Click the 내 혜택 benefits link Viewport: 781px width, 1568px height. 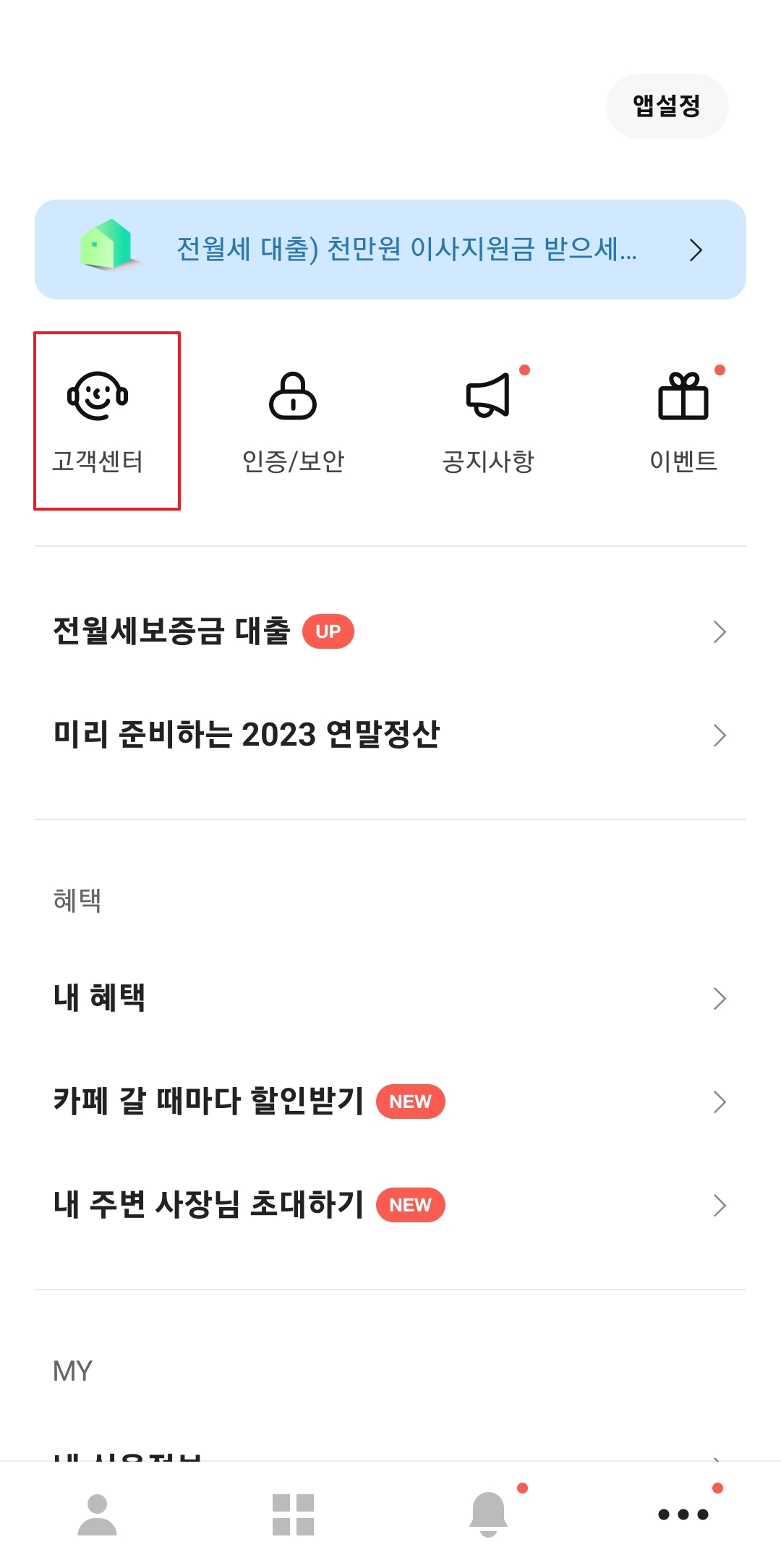[x=101, y=998]
